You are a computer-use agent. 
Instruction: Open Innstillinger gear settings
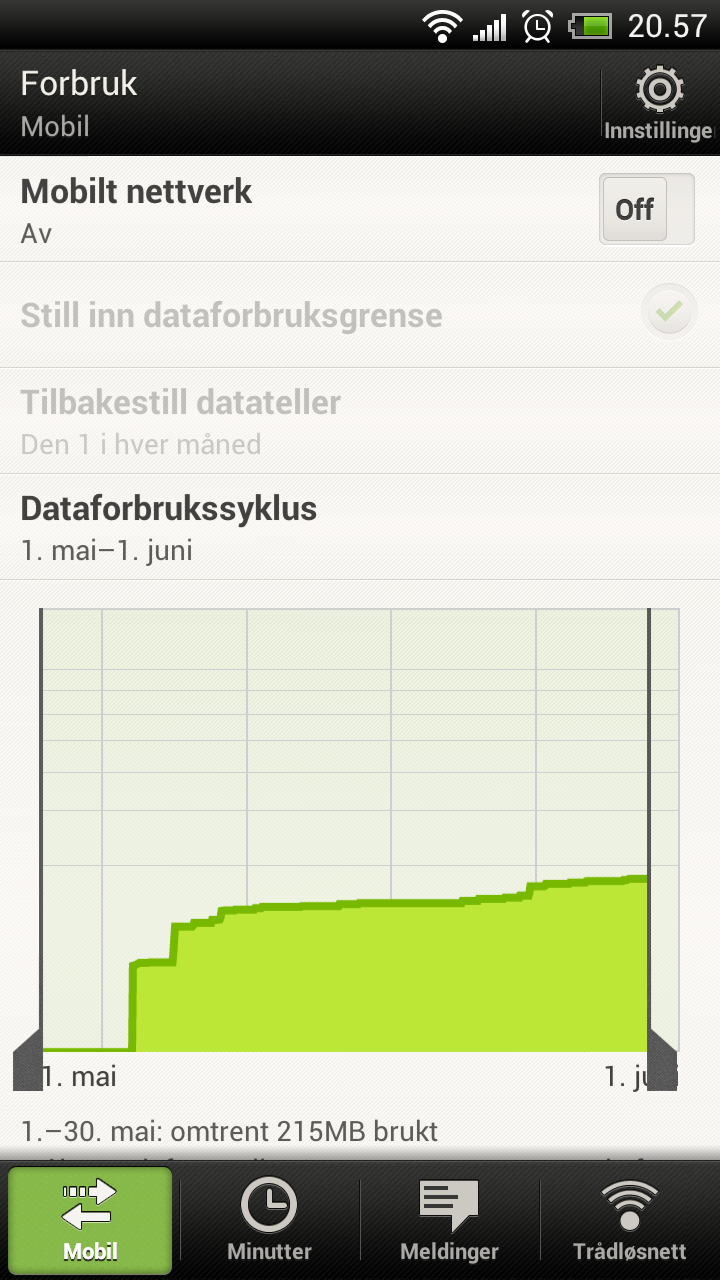(x=660, y=103)
